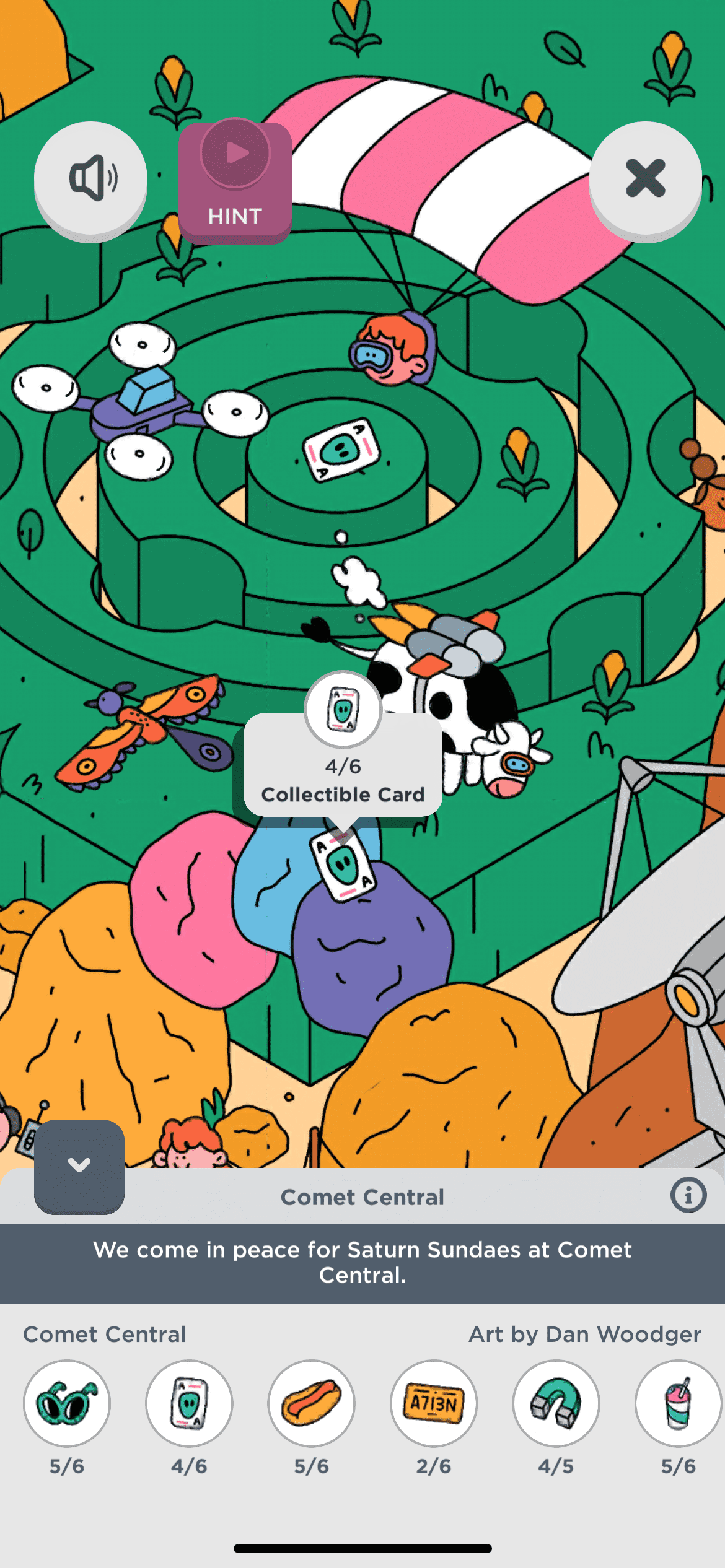Screen dimensions: 725x1568
Task: Select the A713N license plate item
Action: pos(434,1403)
